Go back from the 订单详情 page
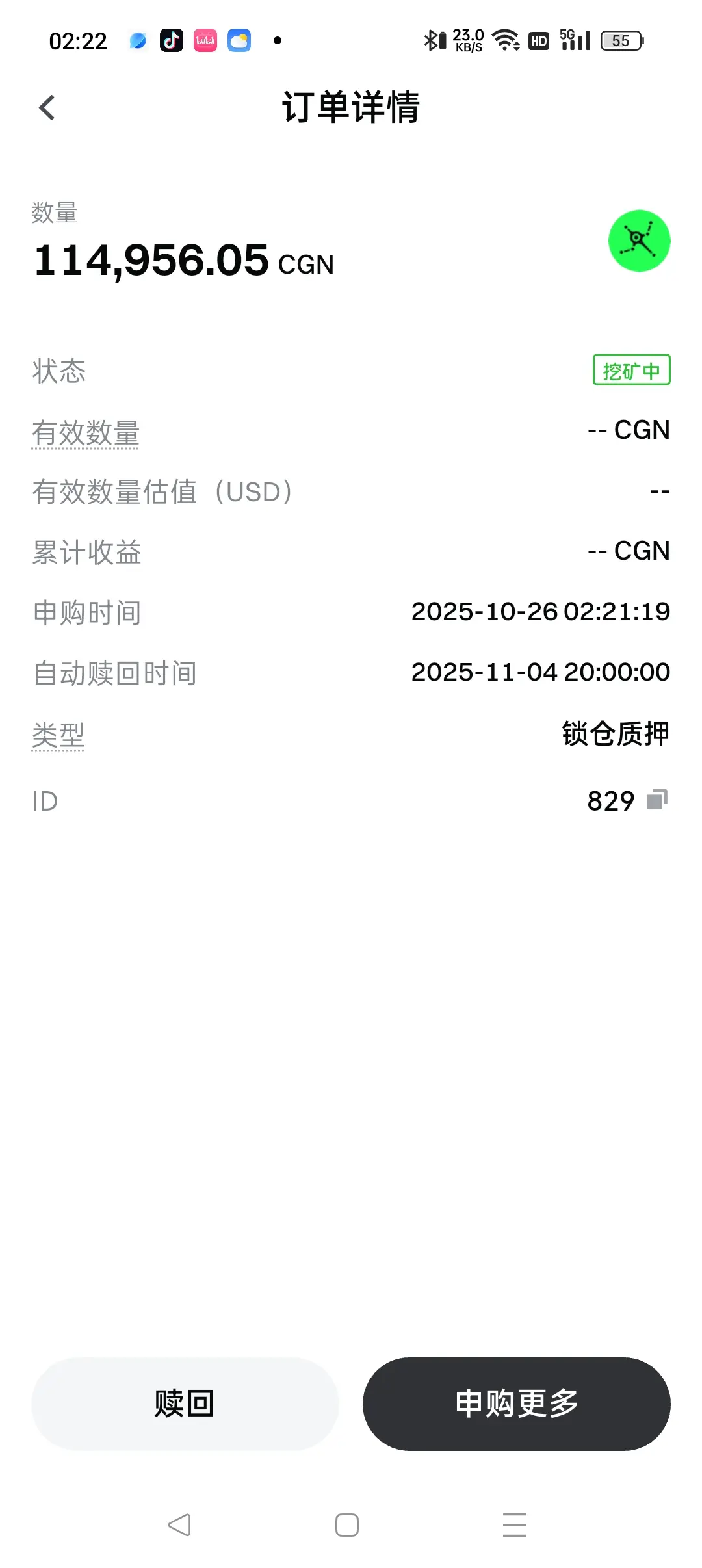The image size is (702, 1568). tap(47, 108)
